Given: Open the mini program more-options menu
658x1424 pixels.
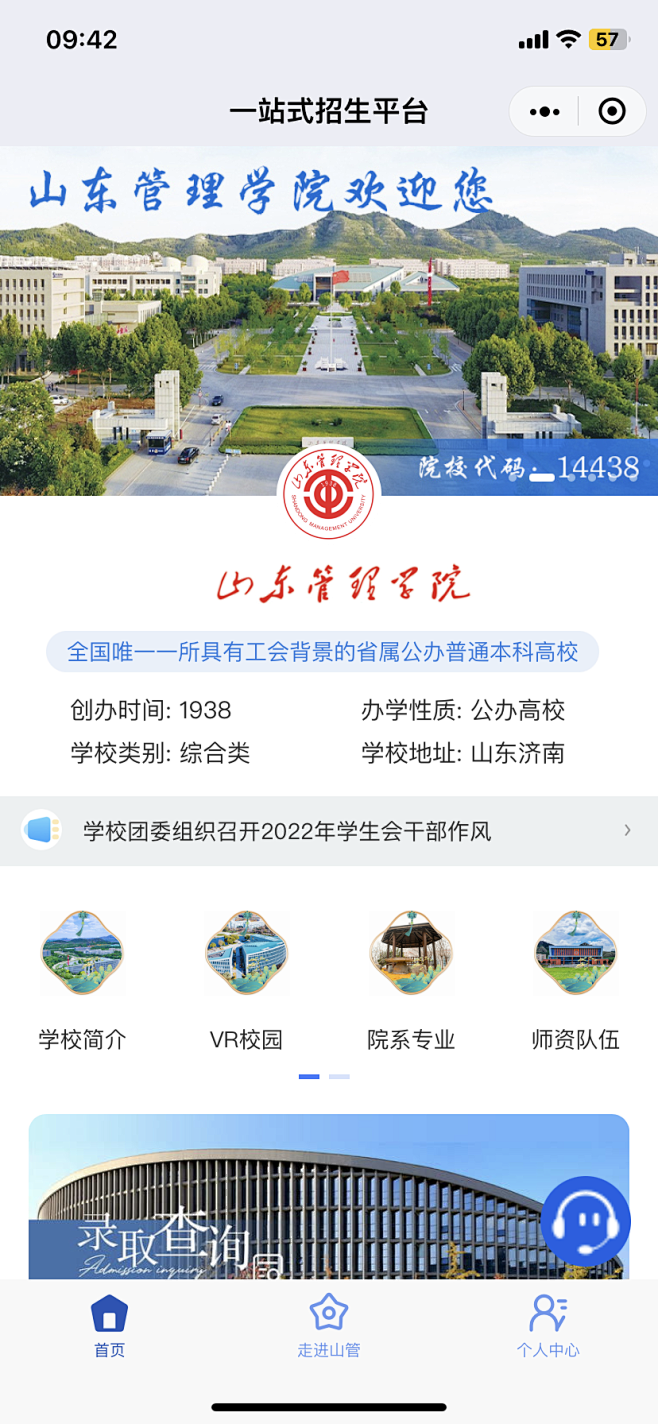Looking at the screenshot, I should [x=545, y=112].
